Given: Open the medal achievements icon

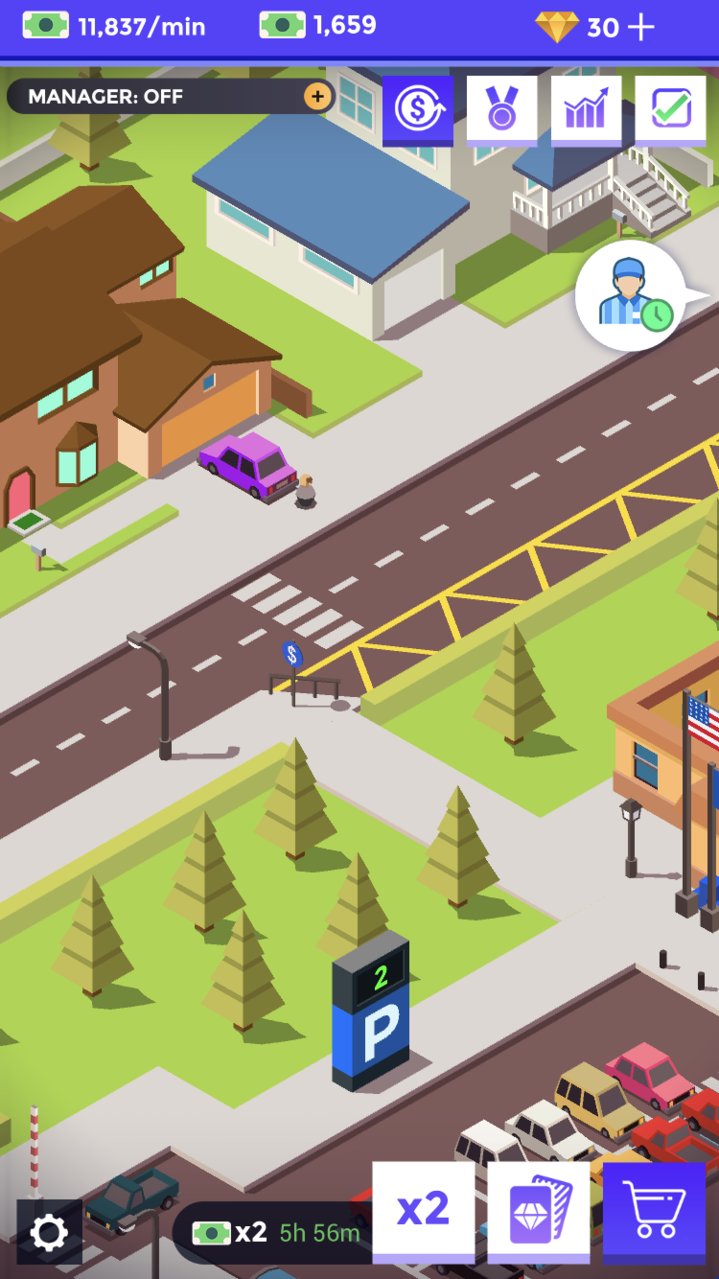Looking at the screenshot, I should [x=502, y=111].
